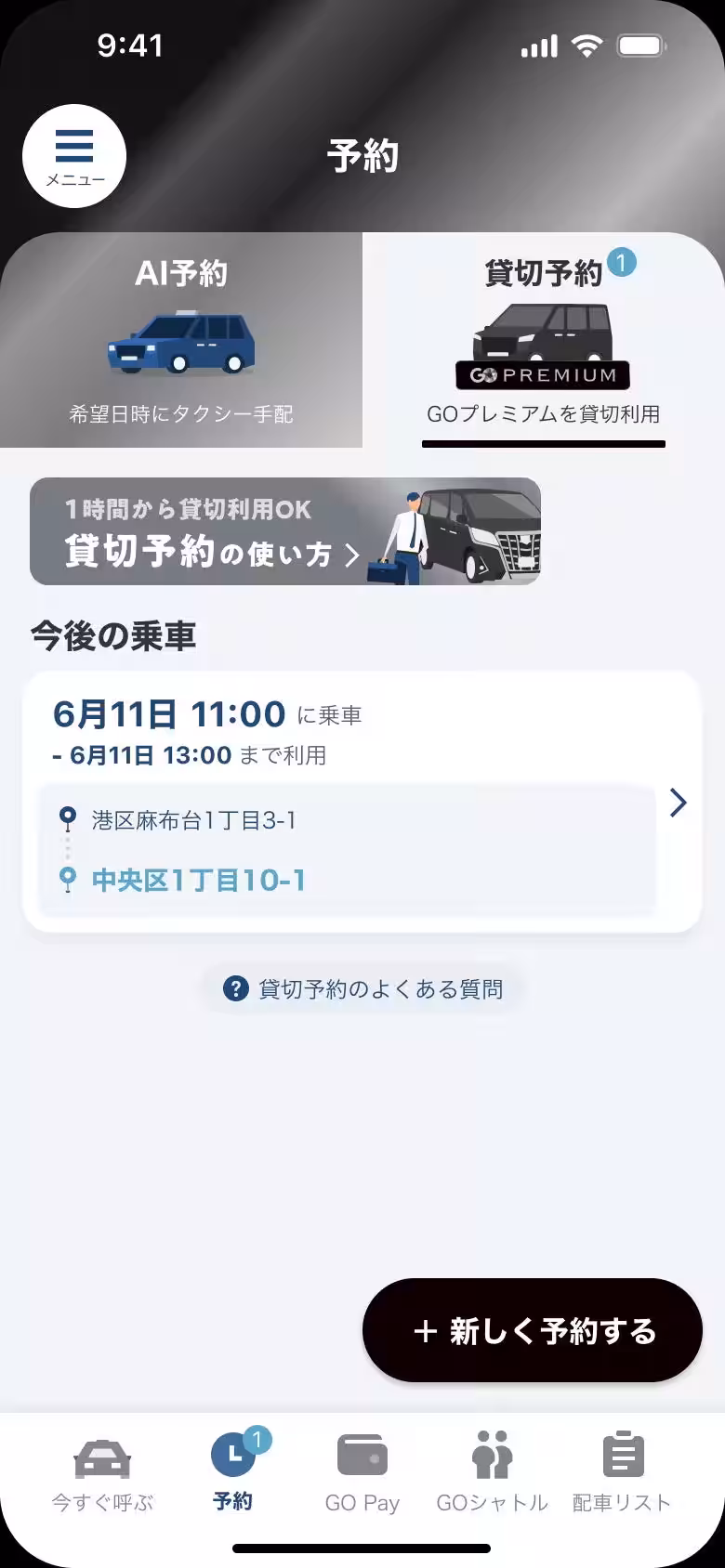Tap the chevron next to 貸切予約の使い方 text
The height and width of the screenshot is (1568, 725).
[352, 553]
